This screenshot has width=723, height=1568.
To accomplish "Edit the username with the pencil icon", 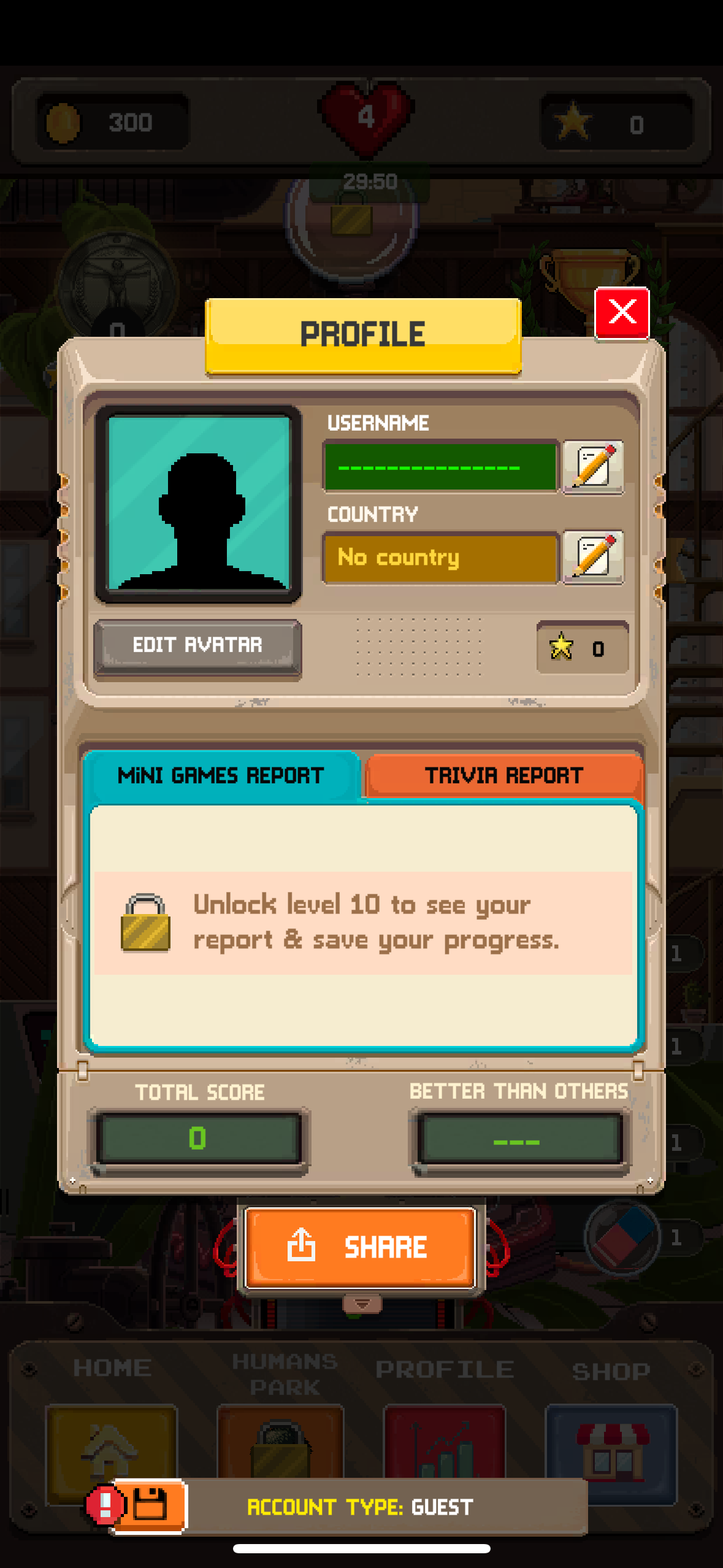I will point(593,467).
